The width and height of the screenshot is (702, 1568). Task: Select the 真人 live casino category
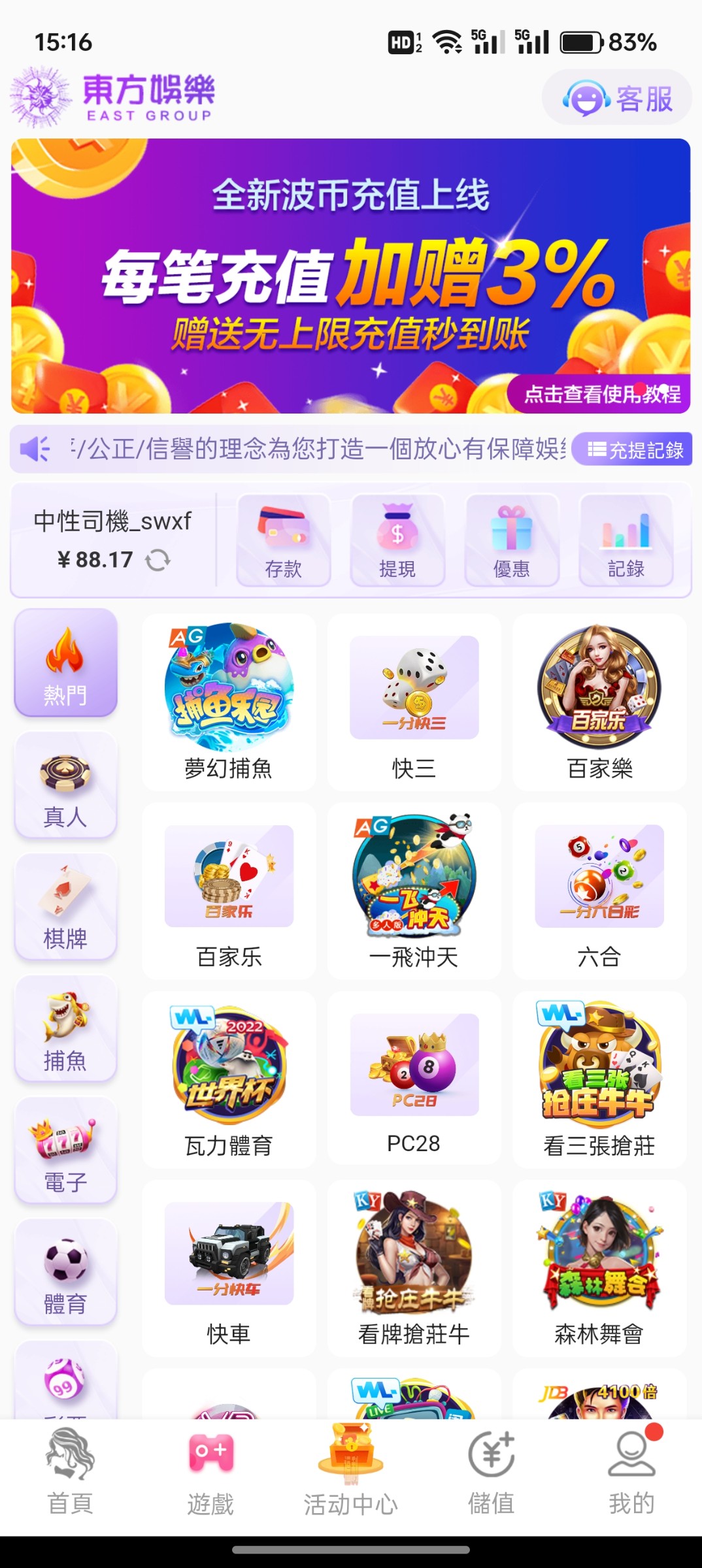click(x=65, y=785)
